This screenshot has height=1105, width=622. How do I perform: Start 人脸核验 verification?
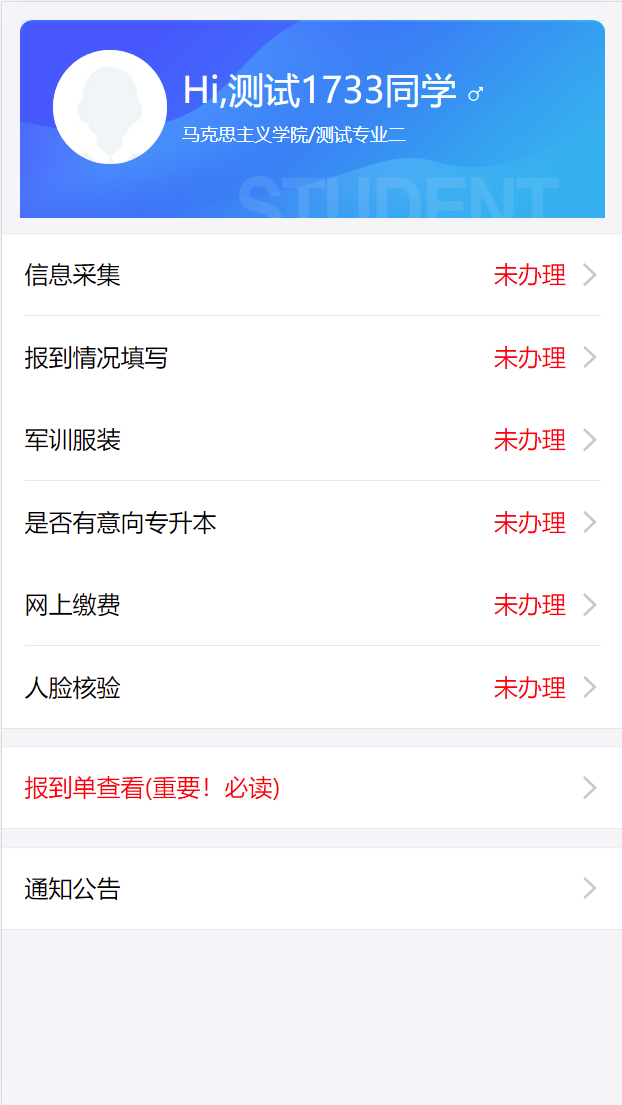[x=311, y=688]
